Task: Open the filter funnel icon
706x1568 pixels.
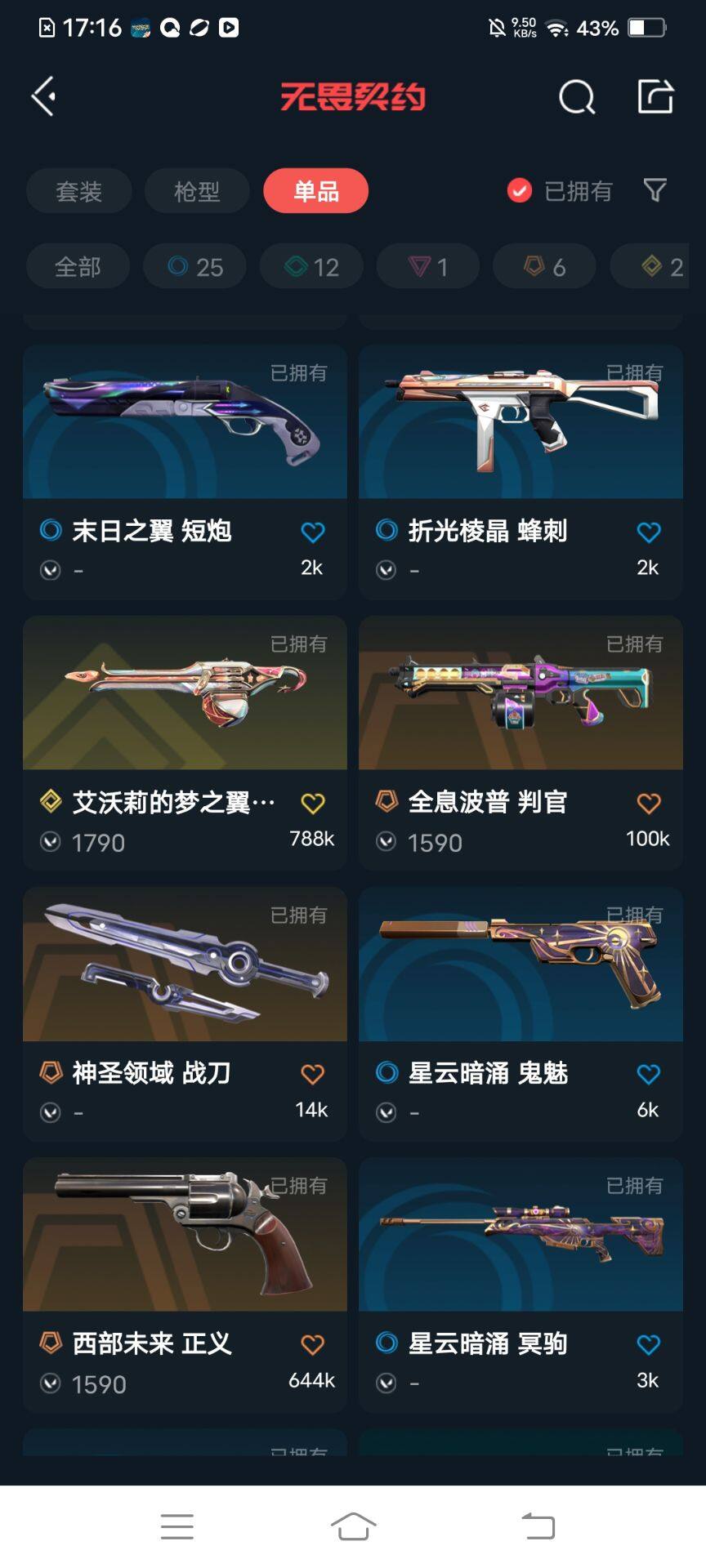Action: tap(655, 190)
